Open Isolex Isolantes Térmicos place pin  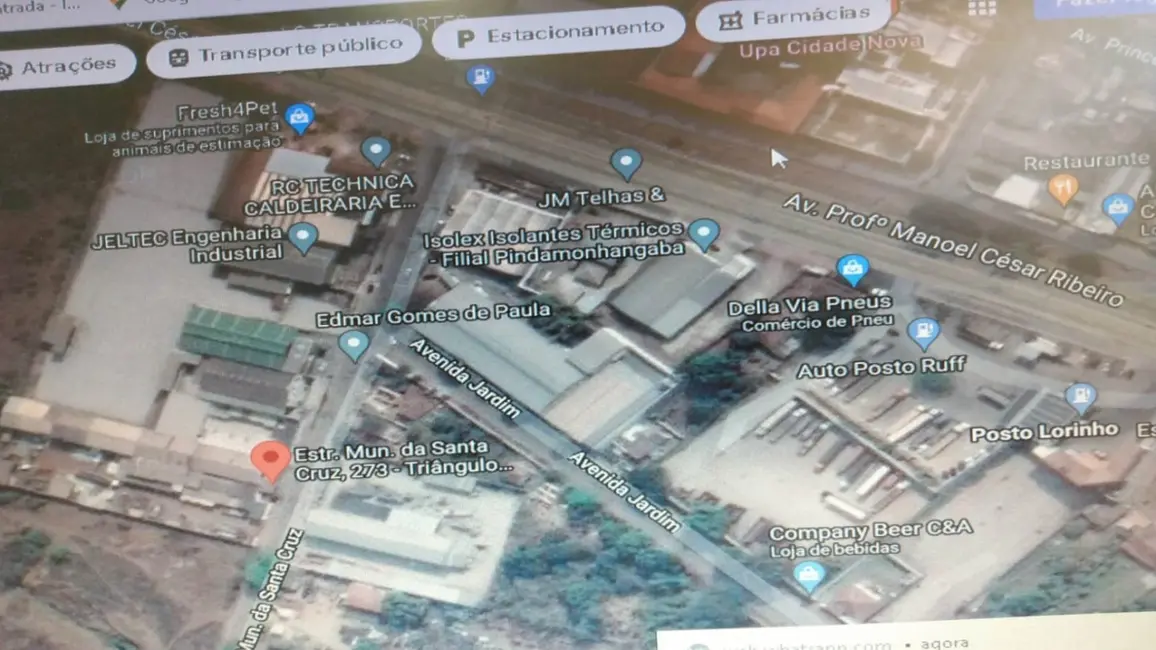[x=704, y=233]
